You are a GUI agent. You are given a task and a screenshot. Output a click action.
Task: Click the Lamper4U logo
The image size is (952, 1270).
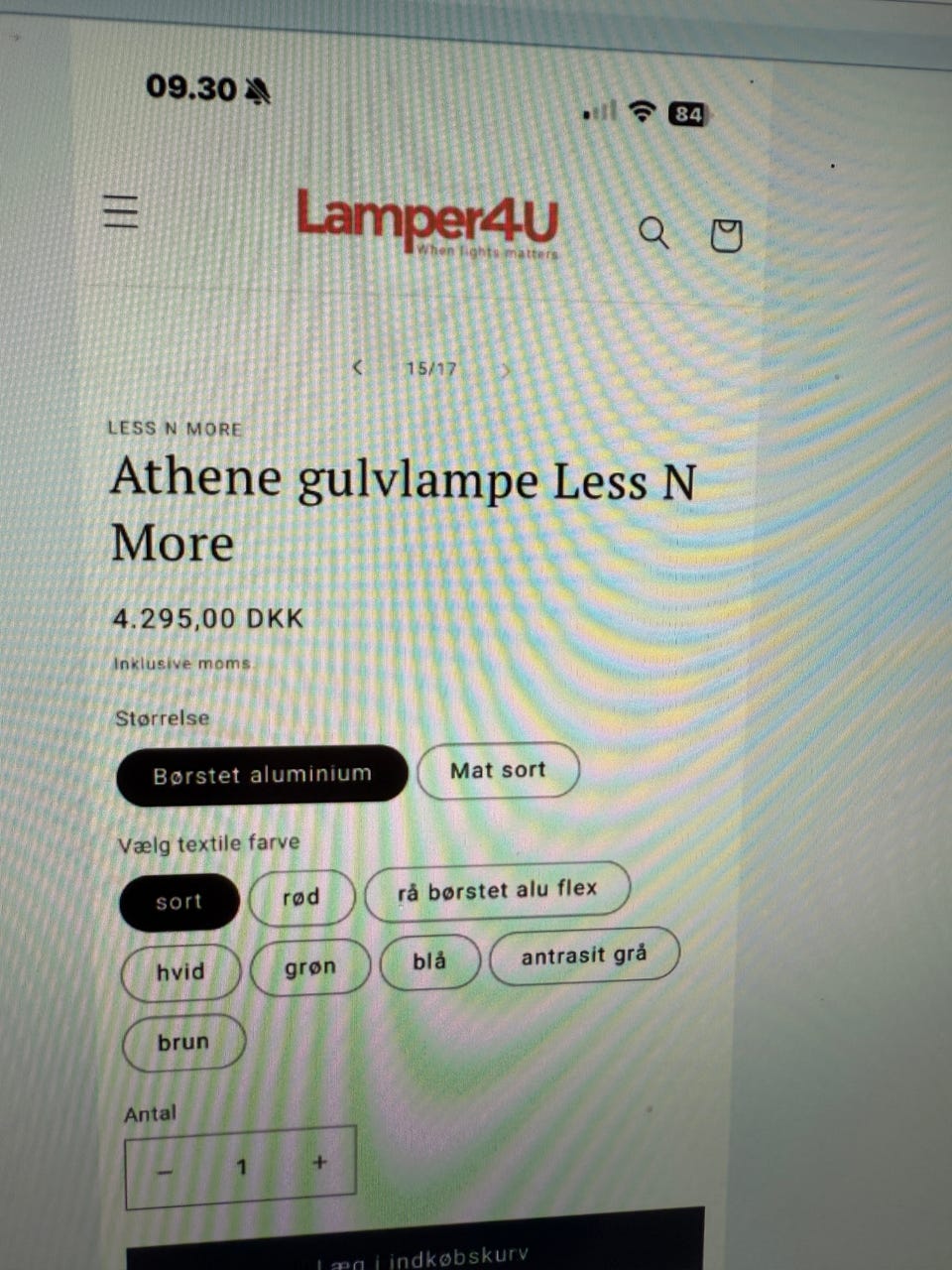pos(426,220)
